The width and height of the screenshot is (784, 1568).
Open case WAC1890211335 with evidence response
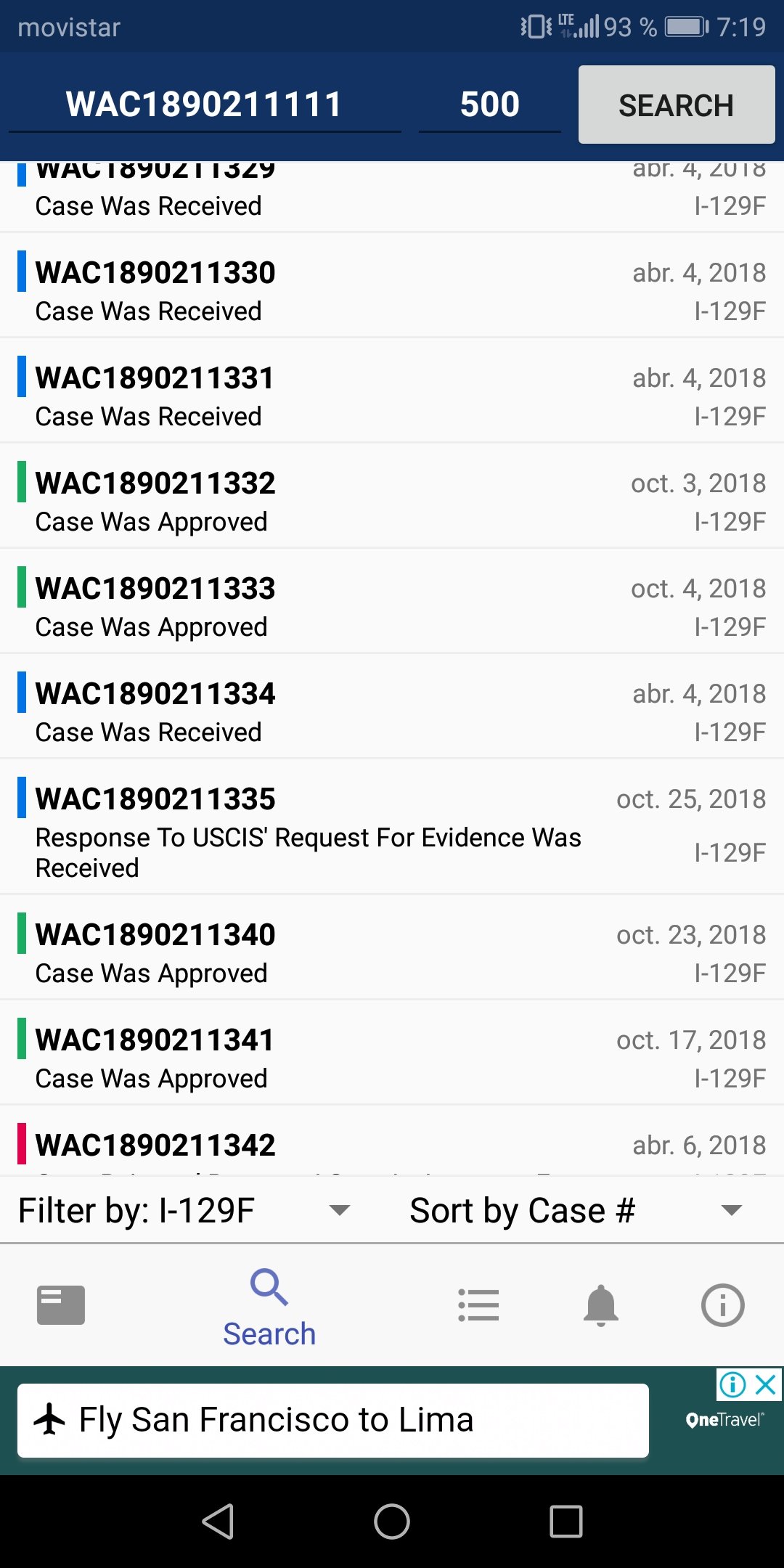(x=392, y=827)
